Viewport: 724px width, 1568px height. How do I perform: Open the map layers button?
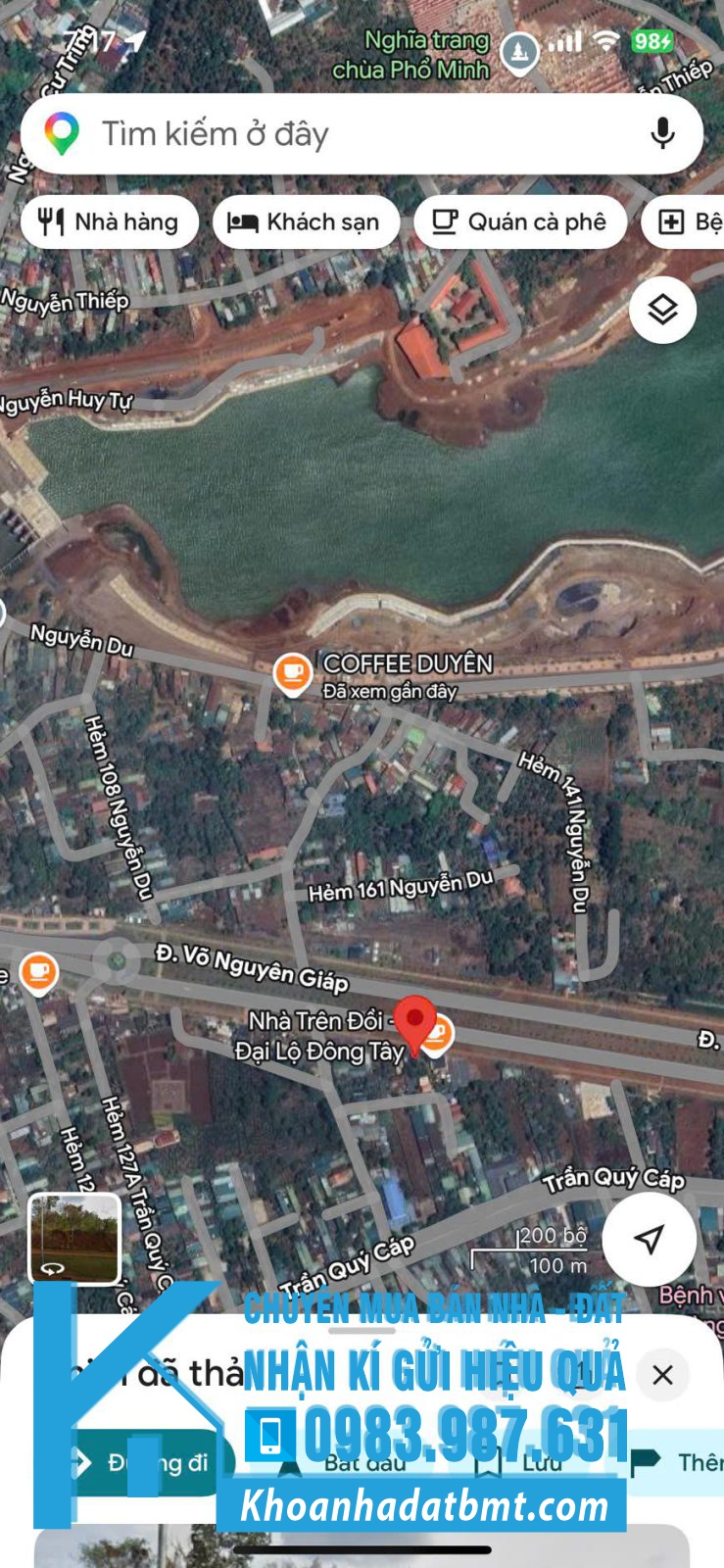point(662,310)
